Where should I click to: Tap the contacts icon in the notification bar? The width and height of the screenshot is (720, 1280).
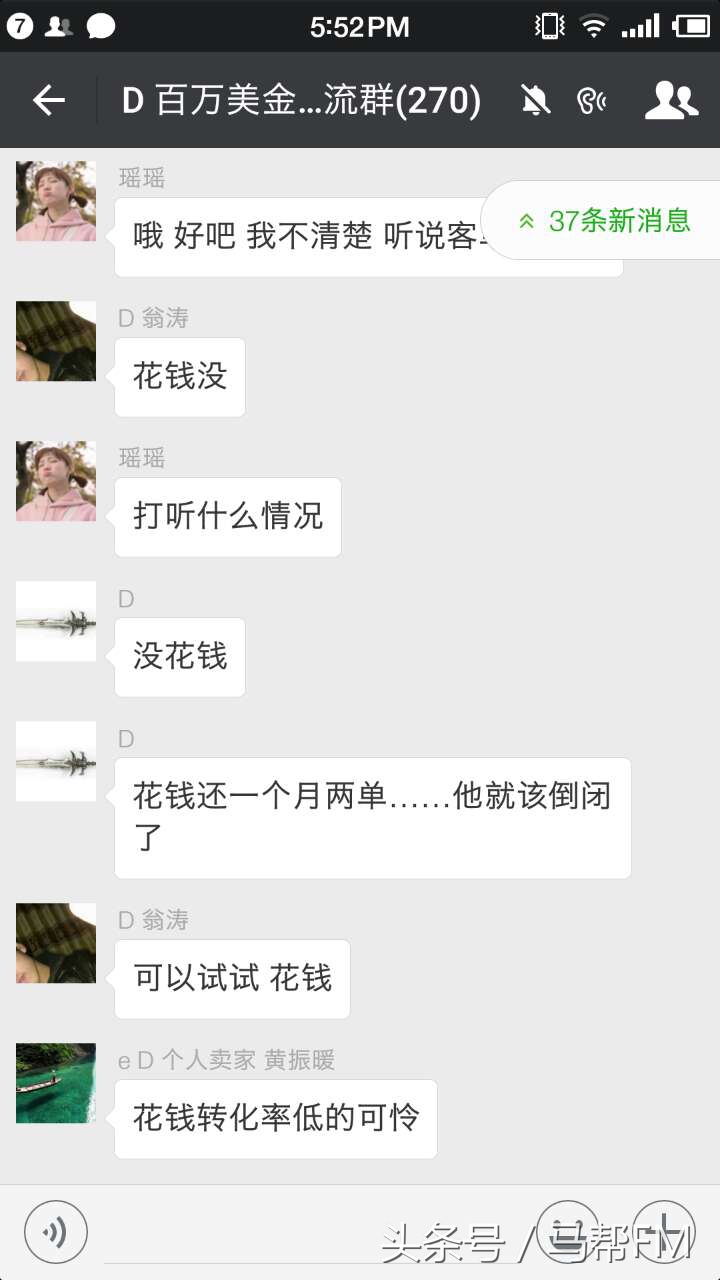pos(59,25)
